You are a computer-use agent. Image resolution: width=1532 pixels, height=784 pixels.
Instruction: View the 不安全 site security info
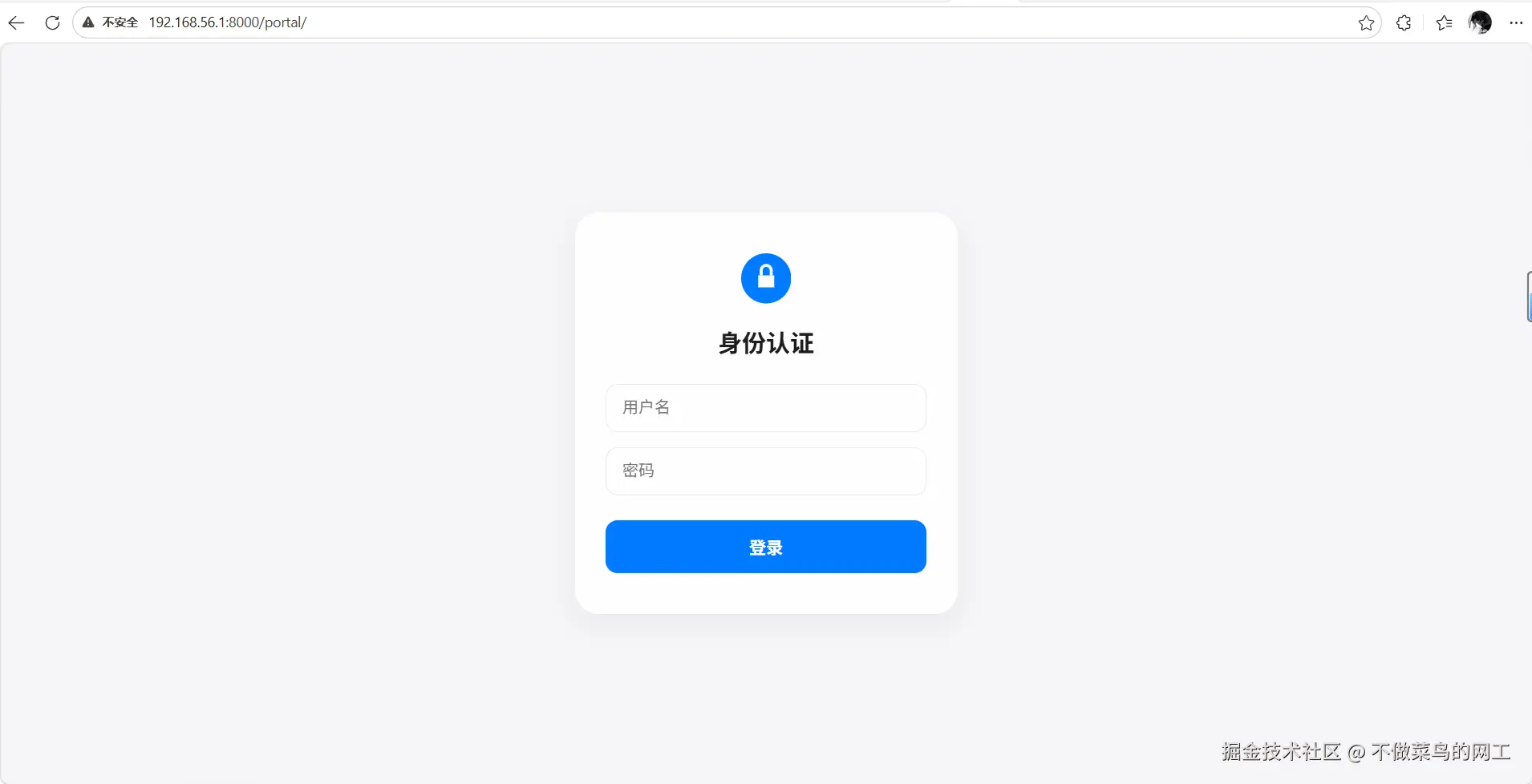click(x=111, y=22)
